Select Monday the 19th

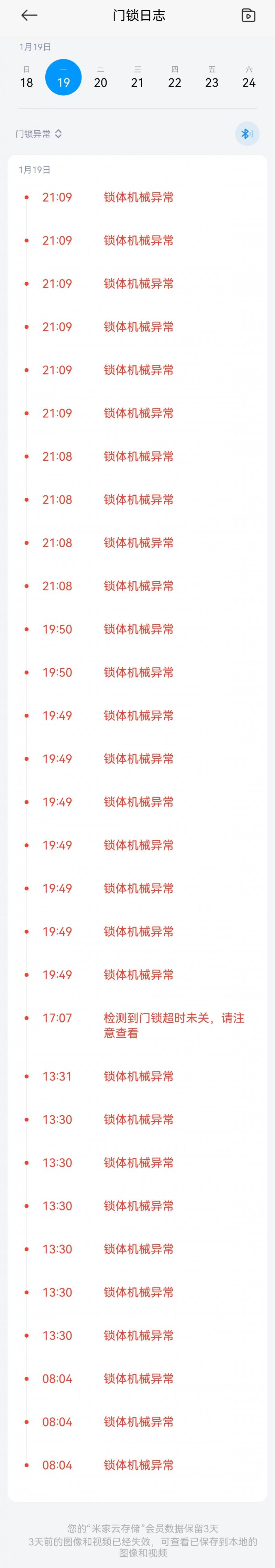coord(63,78)
